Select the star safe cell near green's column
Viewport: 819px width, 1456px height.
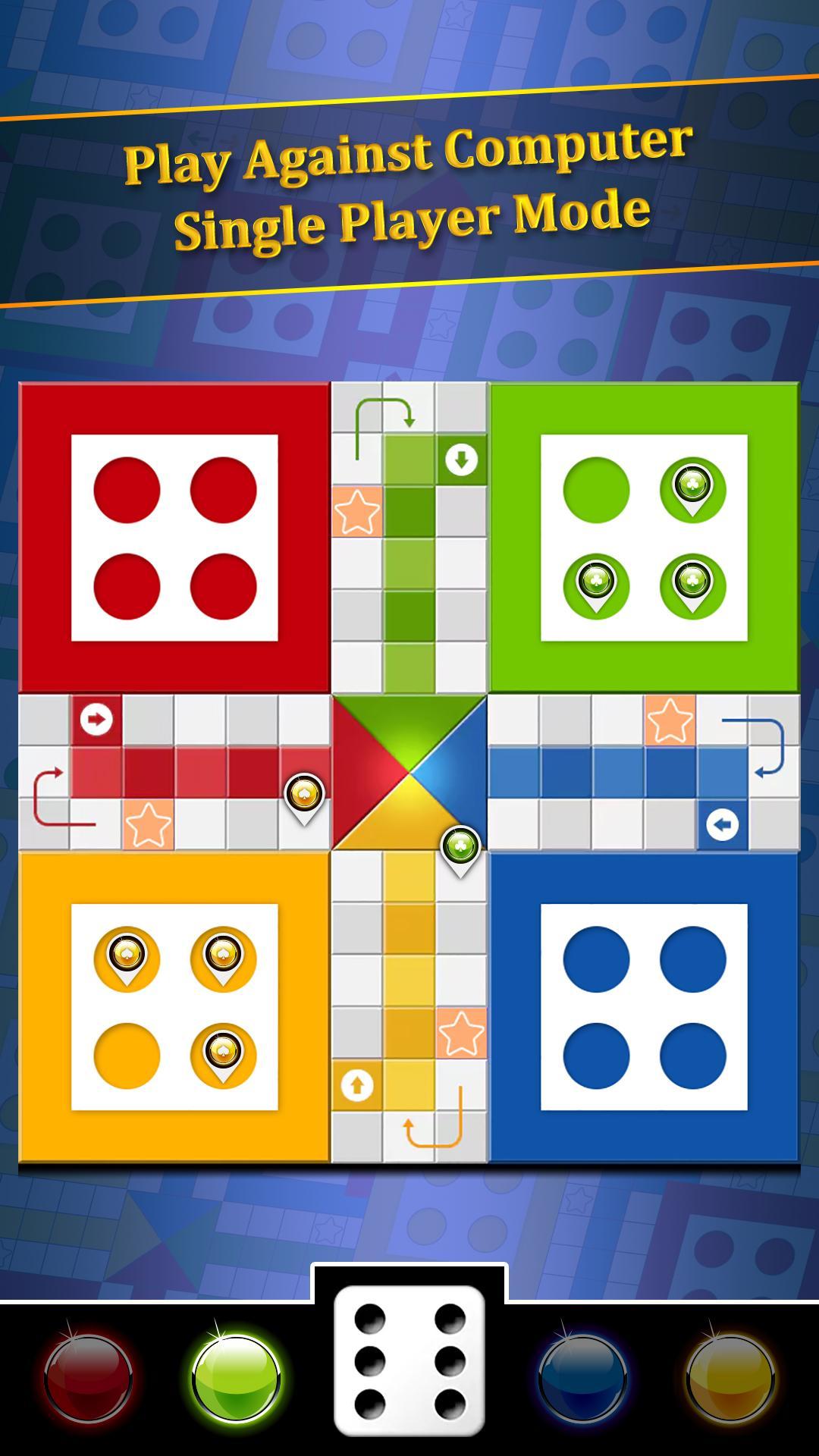355,512
